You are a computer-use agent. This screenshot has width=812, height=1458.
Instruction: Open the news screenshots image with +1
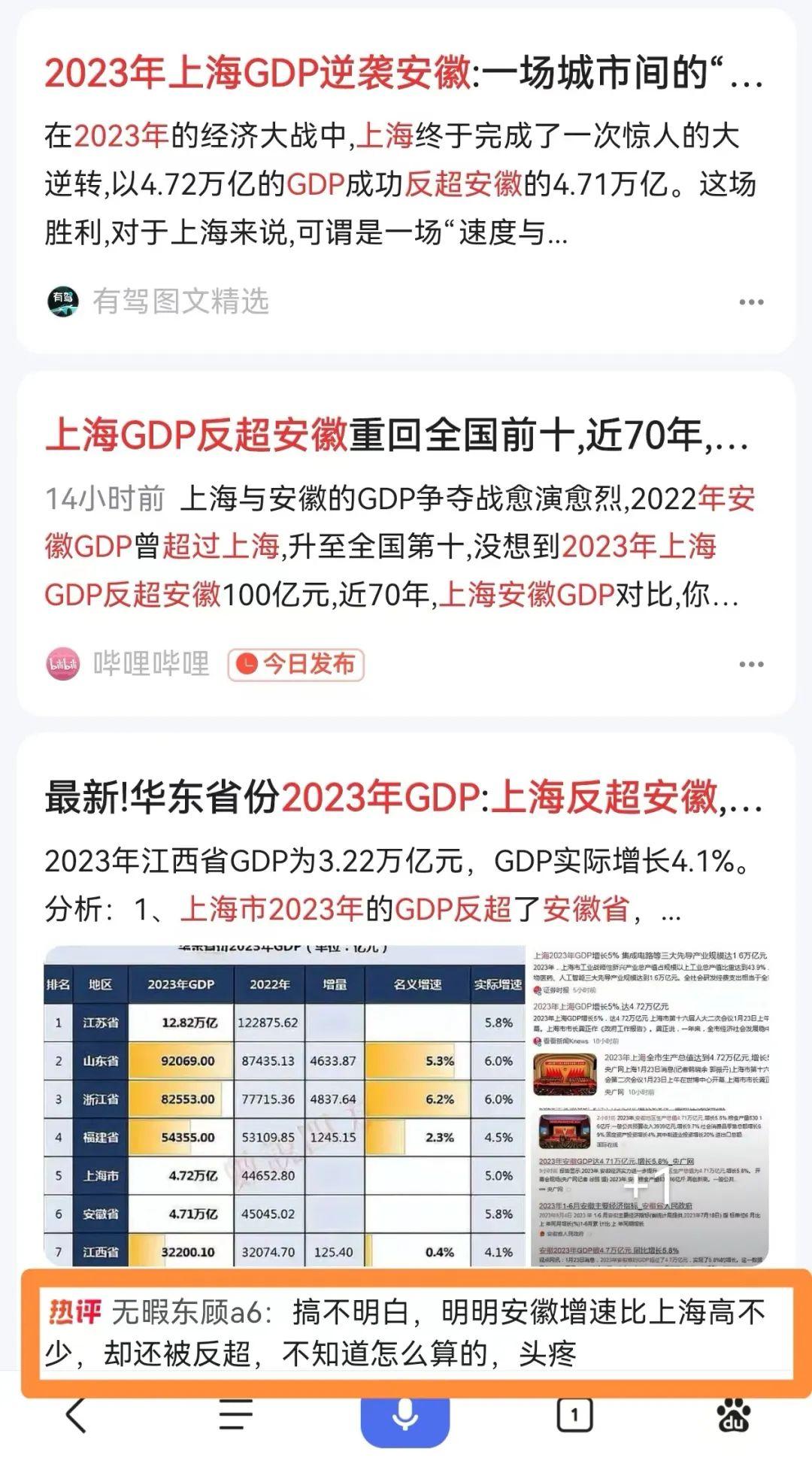pos(651,1105)
